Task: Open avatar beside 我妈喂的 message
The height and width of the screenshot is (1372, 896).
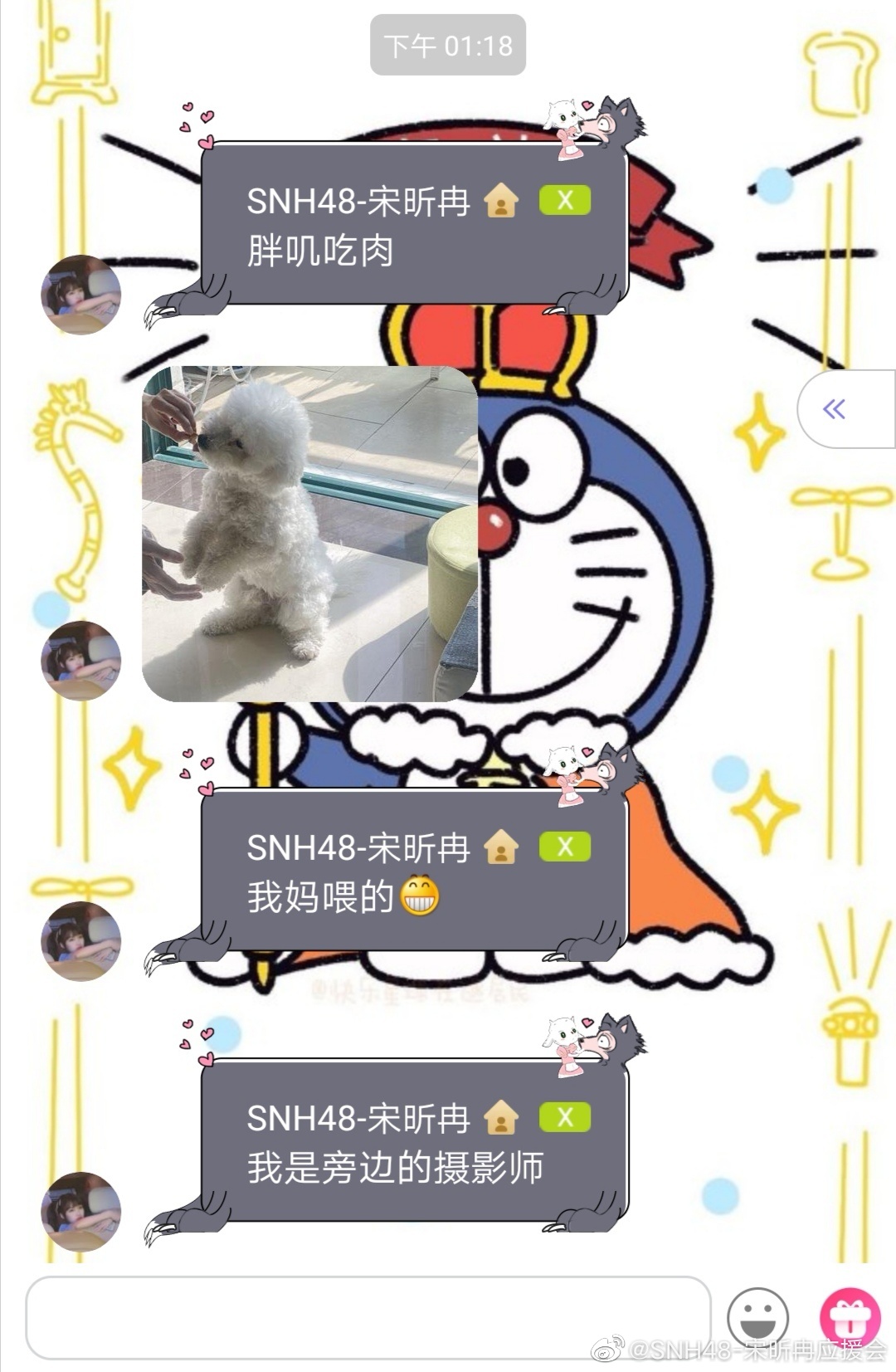Action: pyautogui.click(x=81, y=940)
